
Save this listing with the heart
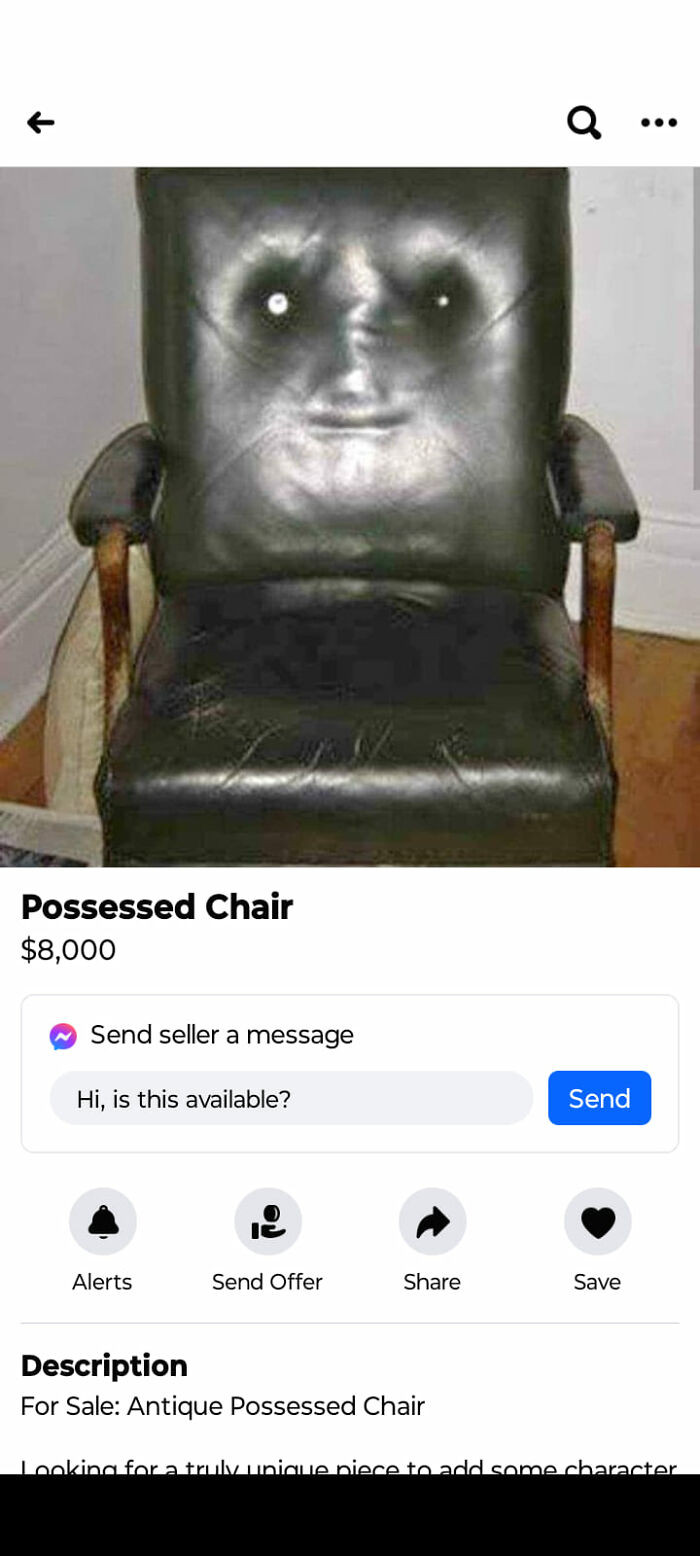597,1221
